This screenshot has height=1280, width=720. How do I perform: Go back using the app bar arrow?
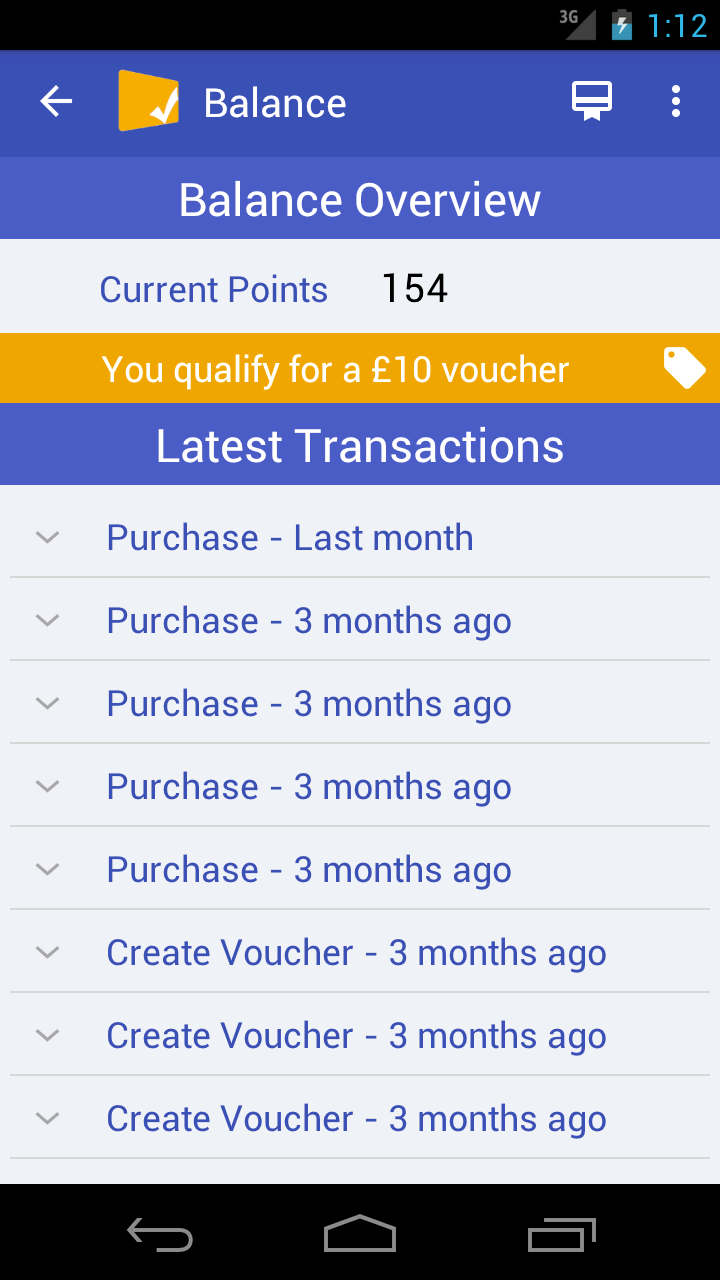pos(56,102)
